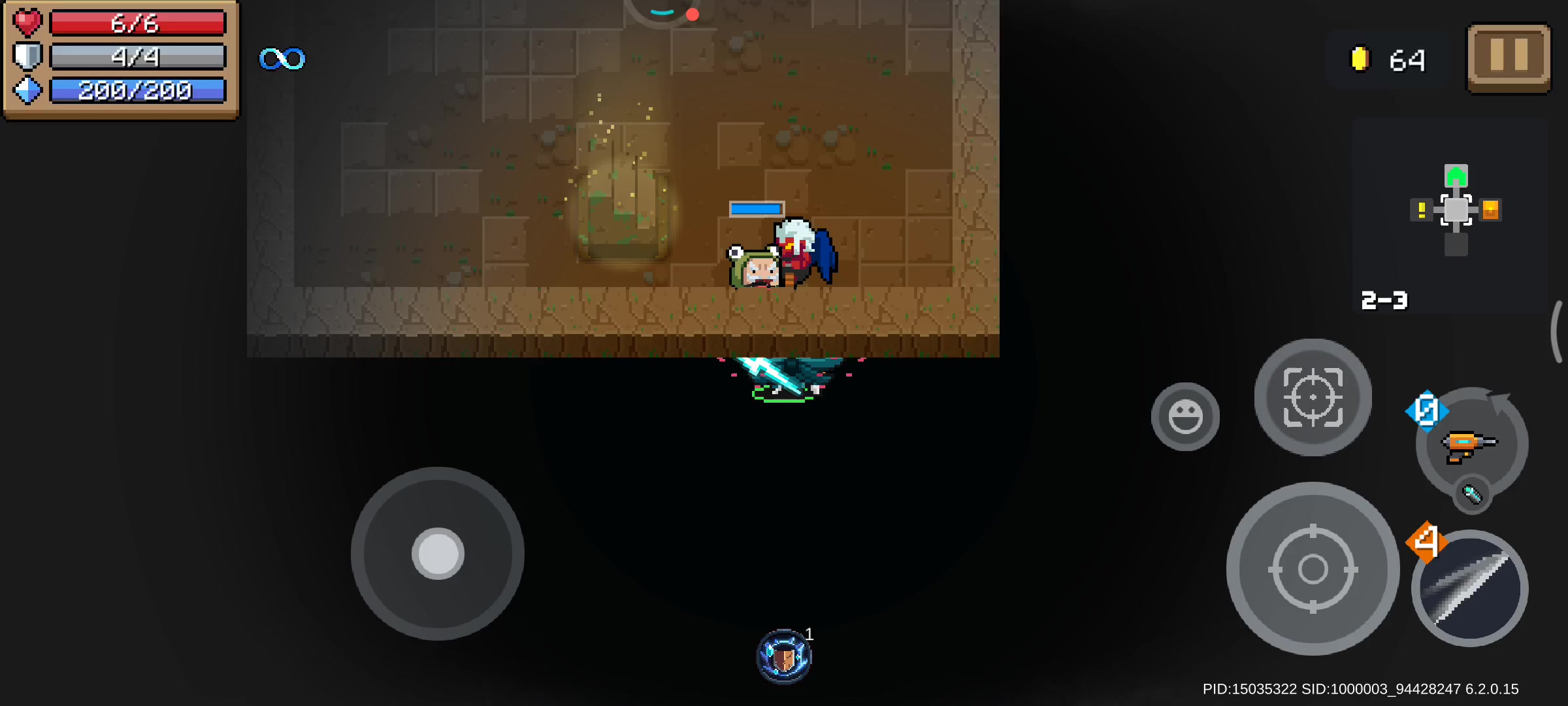This screenshot has width=1568, height=706.
Task: Pause the game
Action: (1509, 58)
